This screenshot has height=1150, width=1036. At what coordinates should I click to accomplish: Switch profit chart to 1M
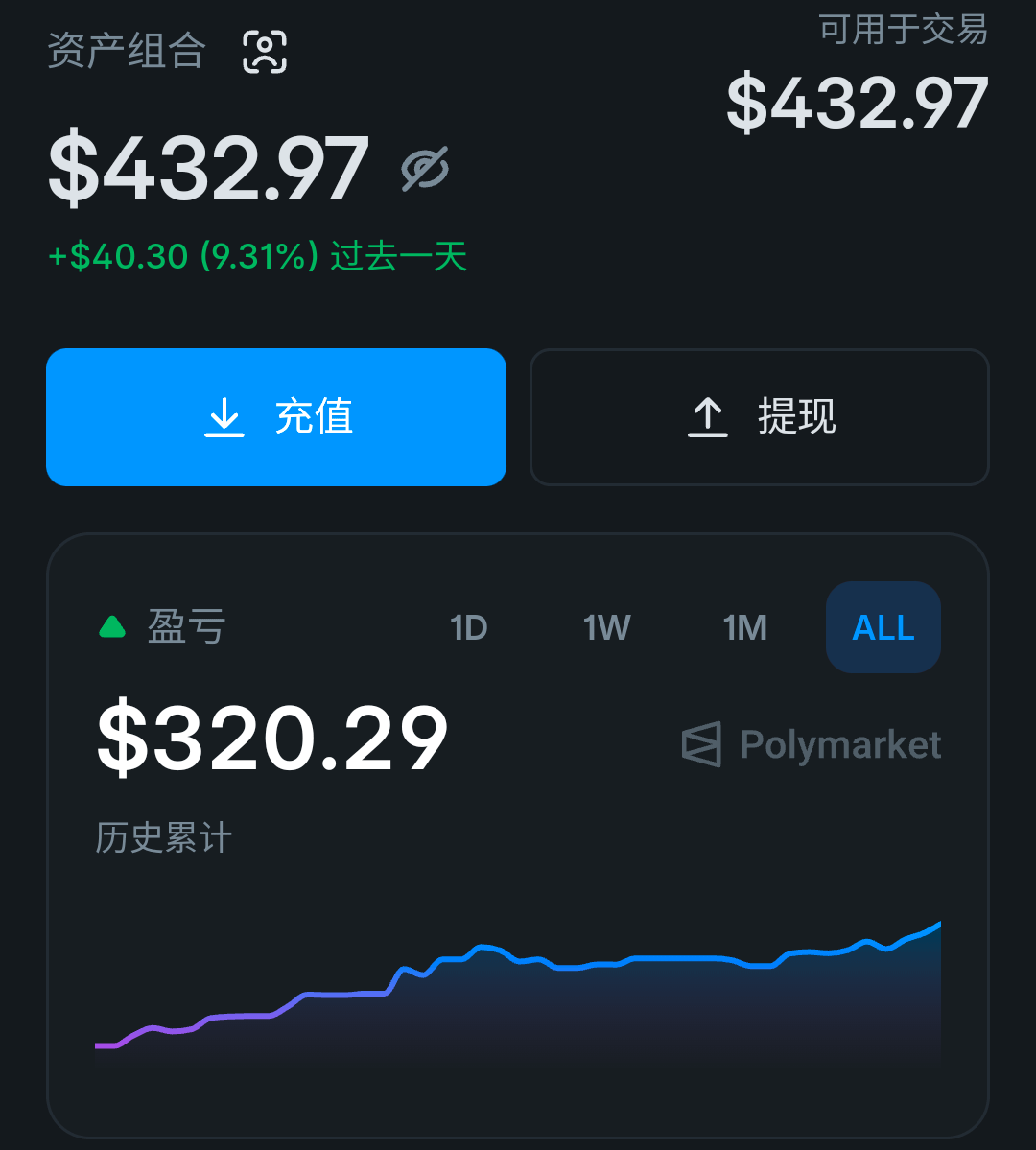click(x=745, y=628)
